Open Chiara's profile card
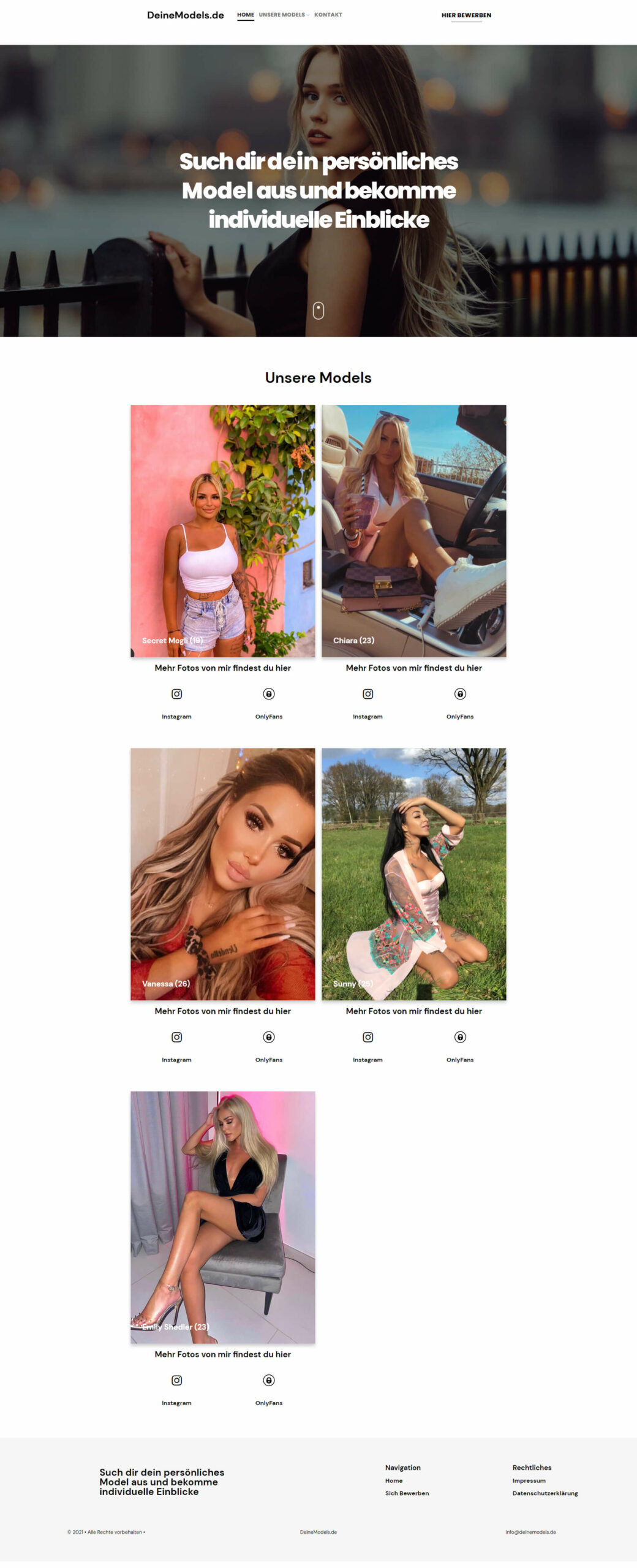Viewport: 637px width, 1568px height. point(413,530)
